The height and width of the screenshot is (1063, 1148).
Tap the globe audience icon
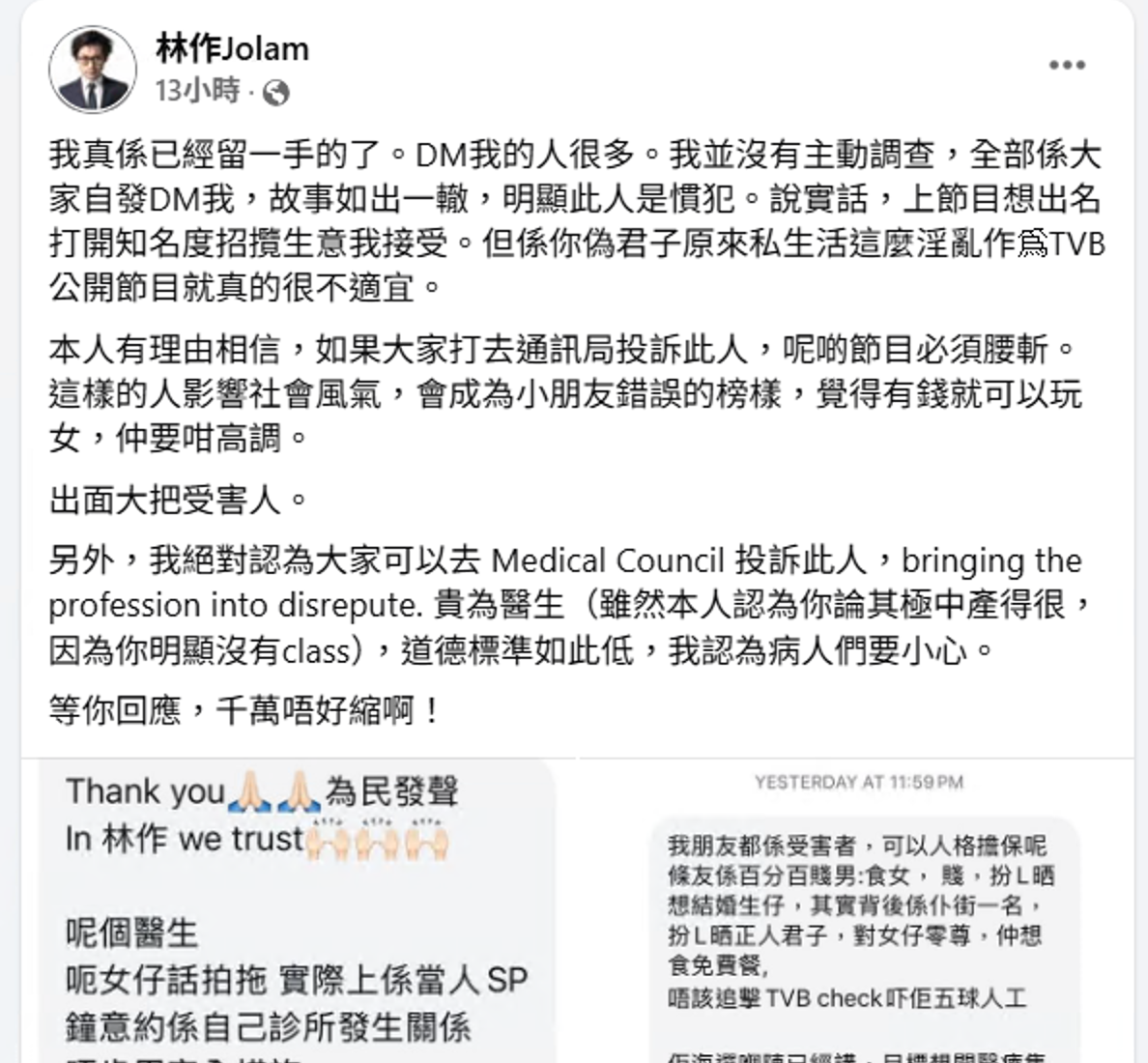275,93
